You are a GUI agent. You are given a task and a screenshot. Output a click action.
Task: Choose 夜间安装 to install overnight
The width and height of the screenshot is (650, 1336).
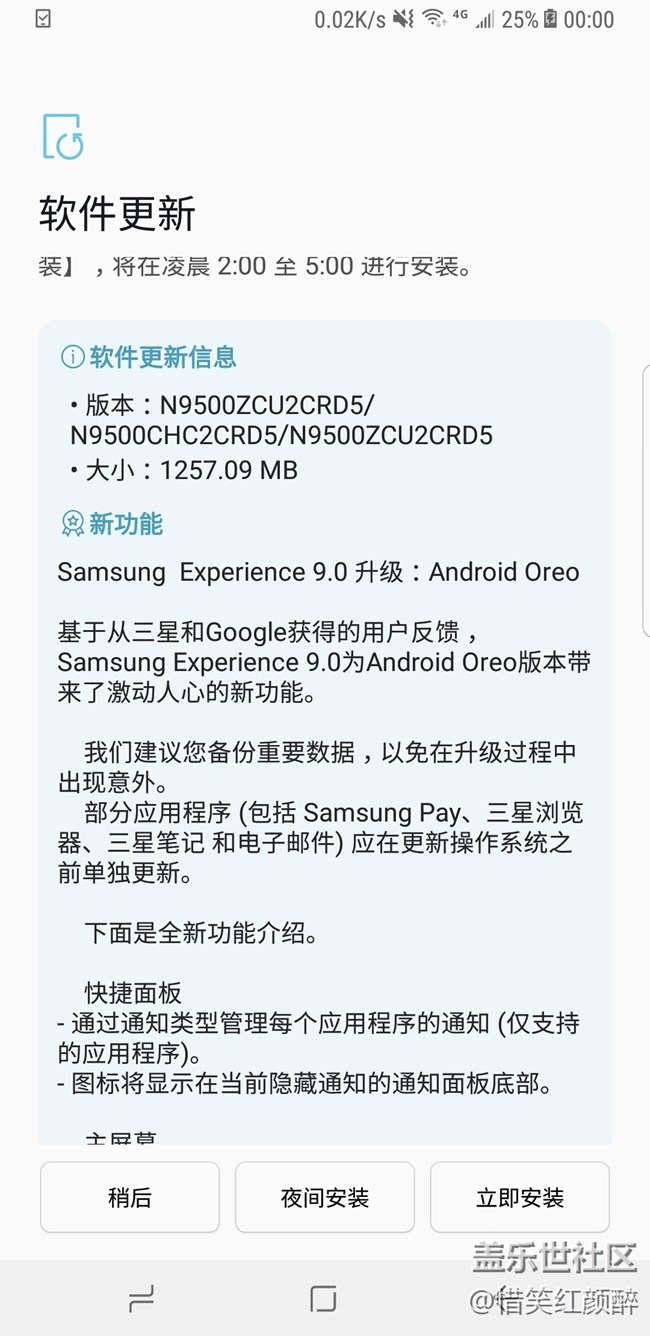tap(325, 1197)
